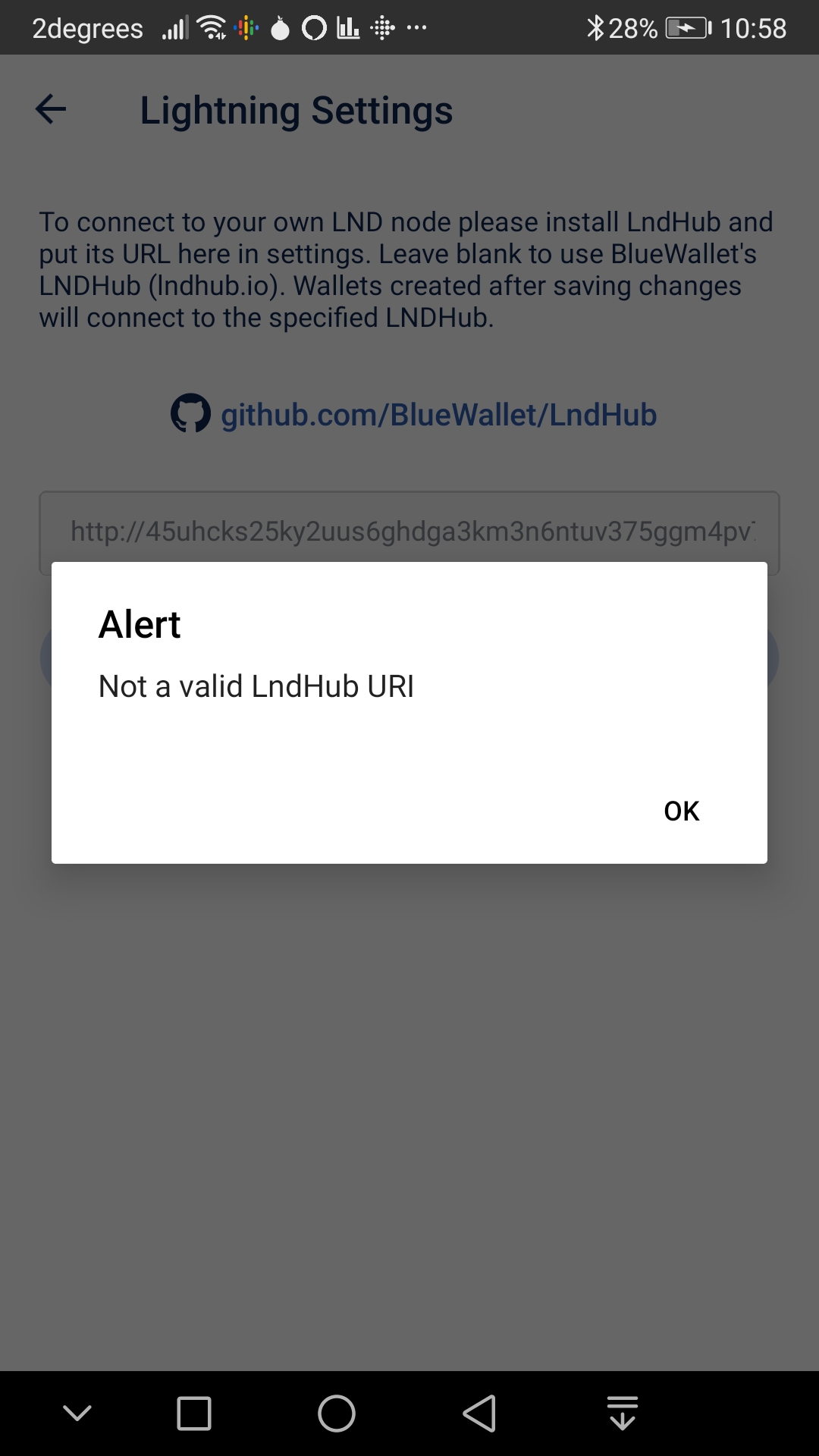Dismiss the alert with OK

681,811
